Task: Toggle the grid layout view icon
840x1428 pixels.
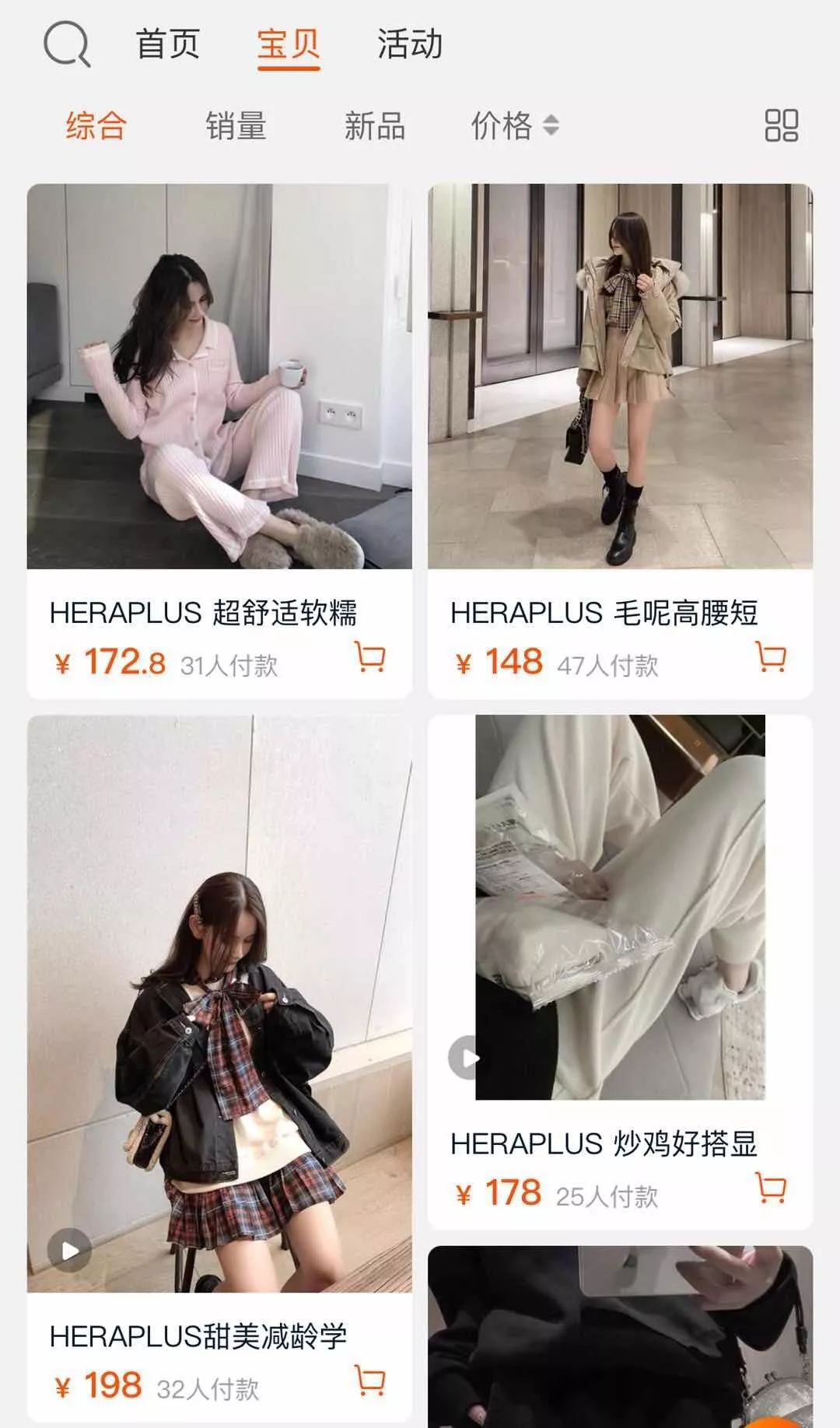Action: pos(781,125)
